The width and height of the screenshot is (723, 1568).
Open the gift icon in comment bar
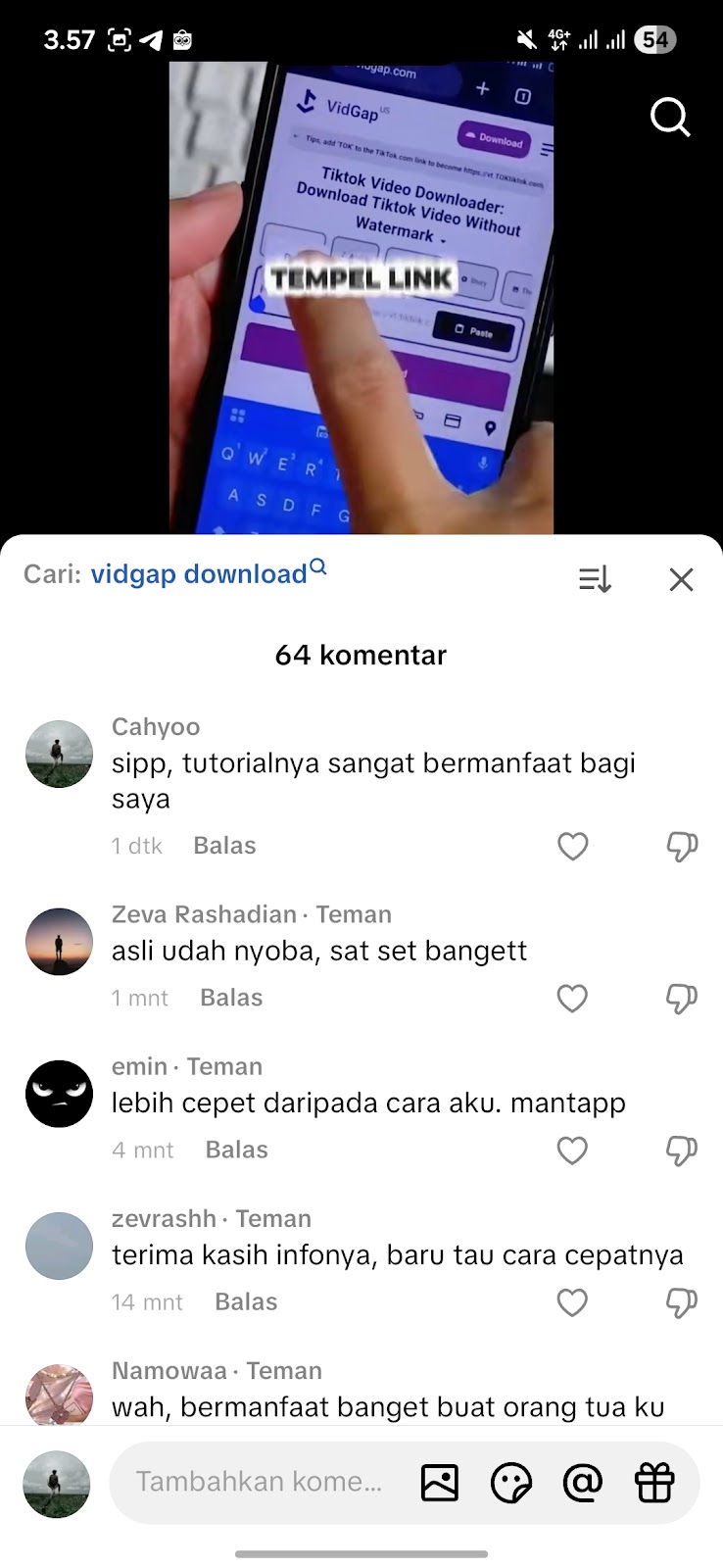tap(654, 1483)
